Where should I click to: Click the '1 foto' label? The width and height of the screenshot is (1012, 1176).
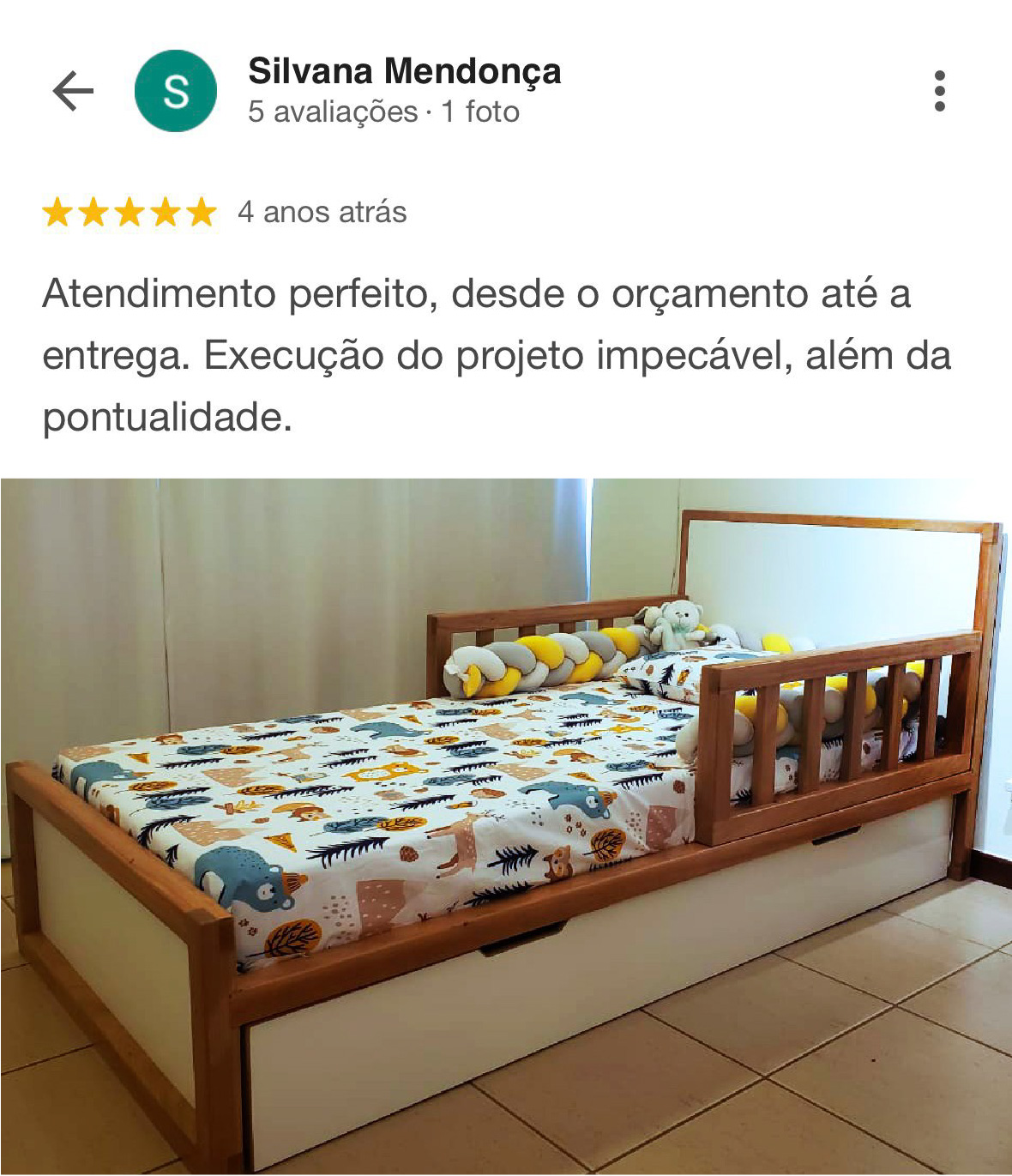[x=479, y=110]
